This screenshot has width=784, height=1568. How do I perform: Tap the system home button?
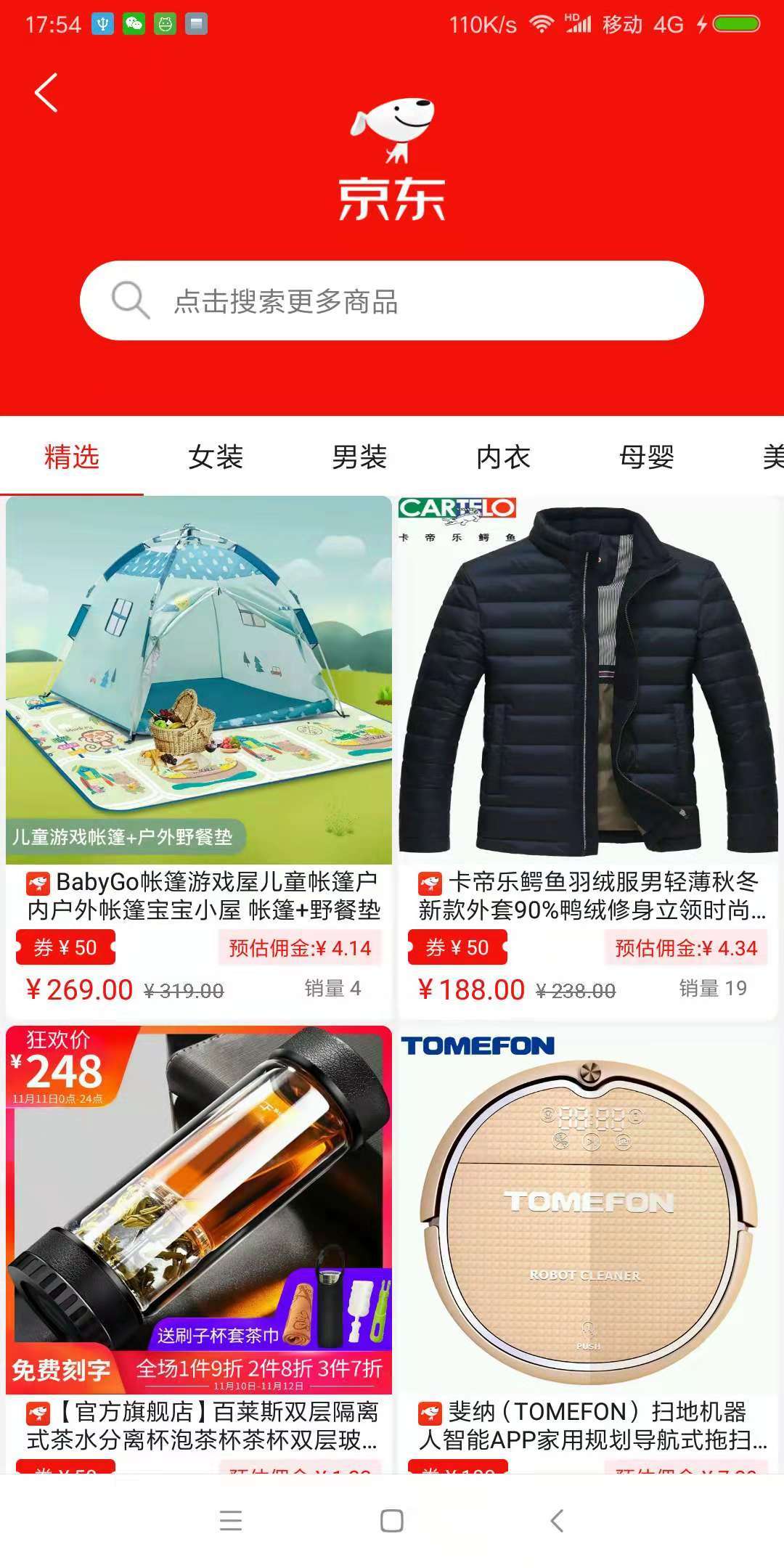(x=392, y=1521)
